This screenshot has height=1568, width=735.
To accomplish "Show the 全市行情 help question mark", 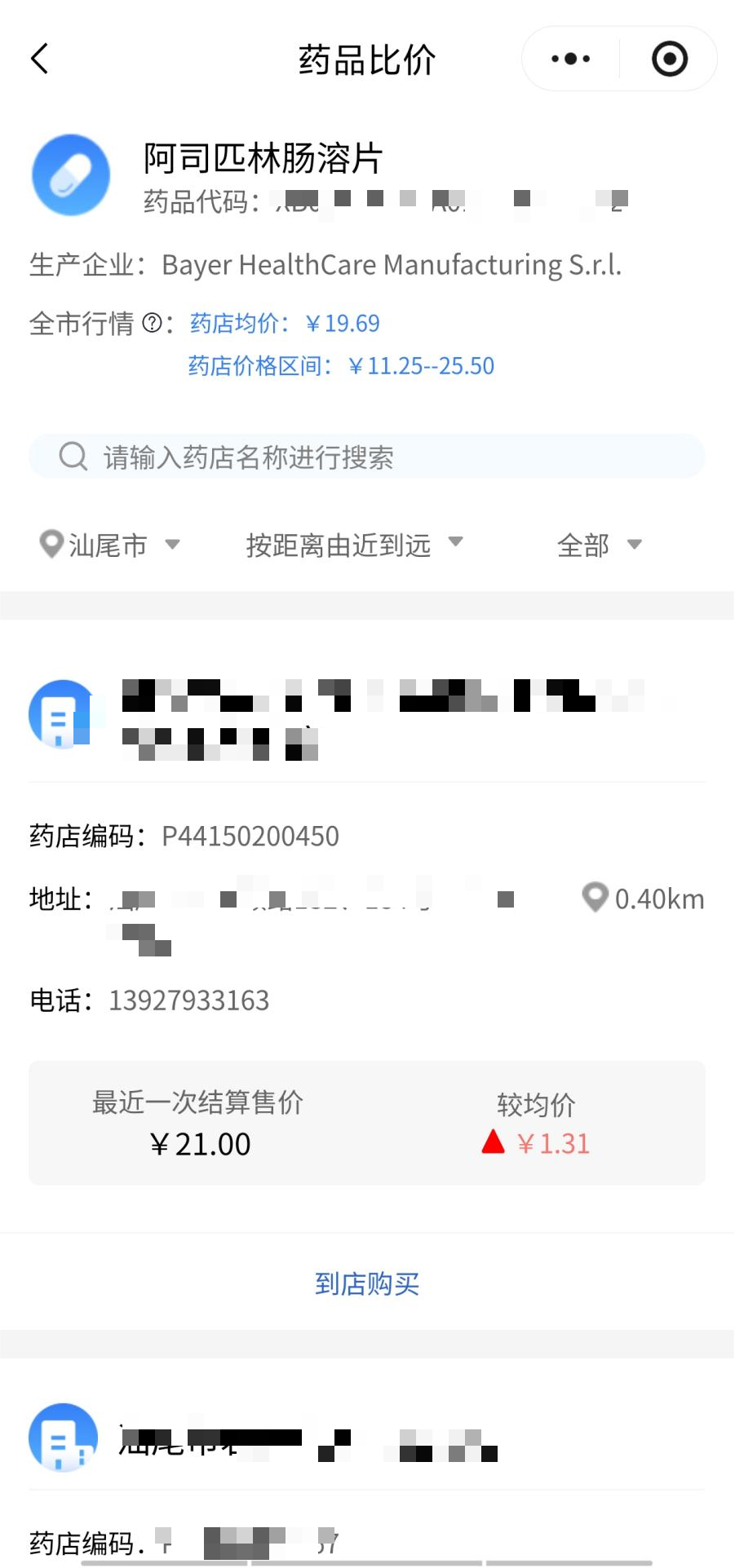I will pyautogui.click(x=153, y=323).
